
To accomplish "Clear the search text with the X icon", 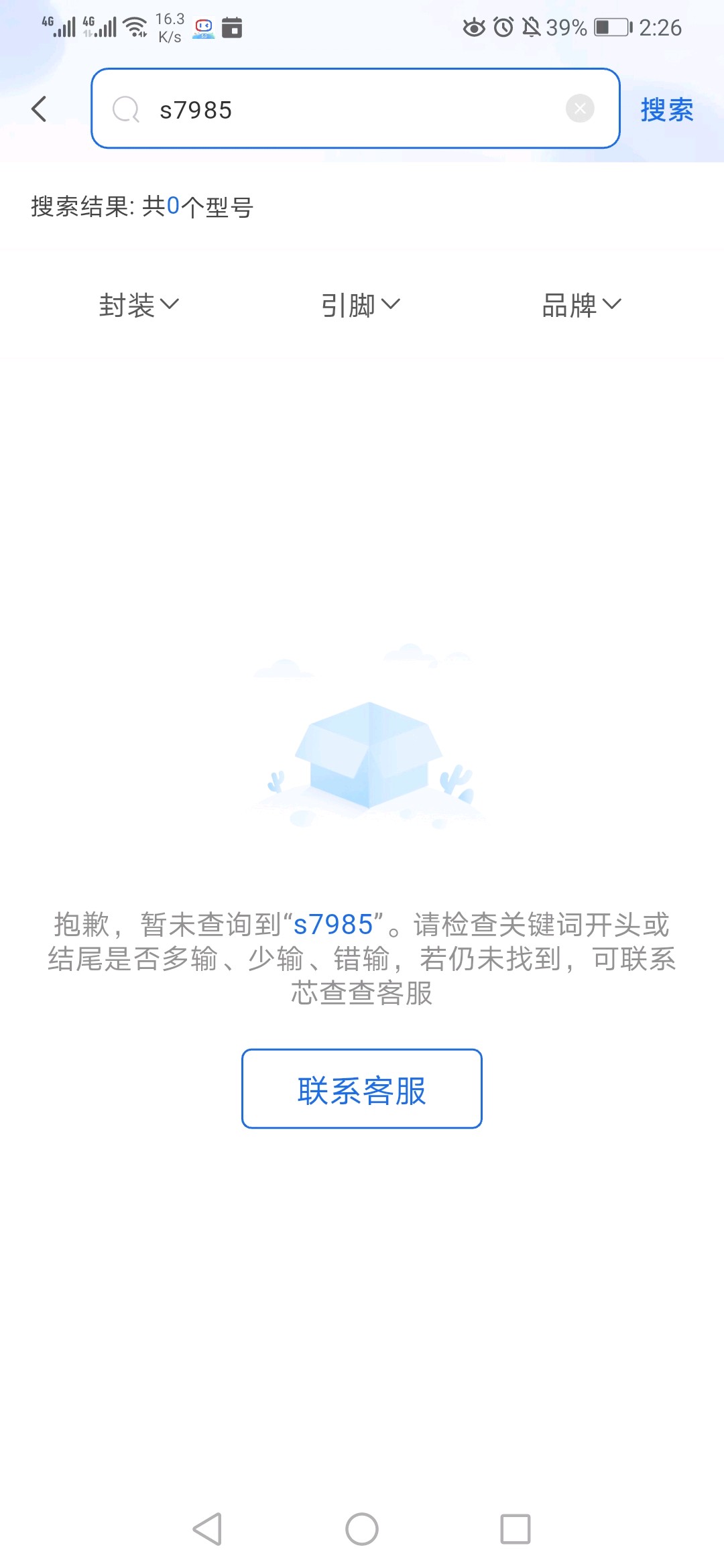I will pyautogui.click(x=580, y=109).
